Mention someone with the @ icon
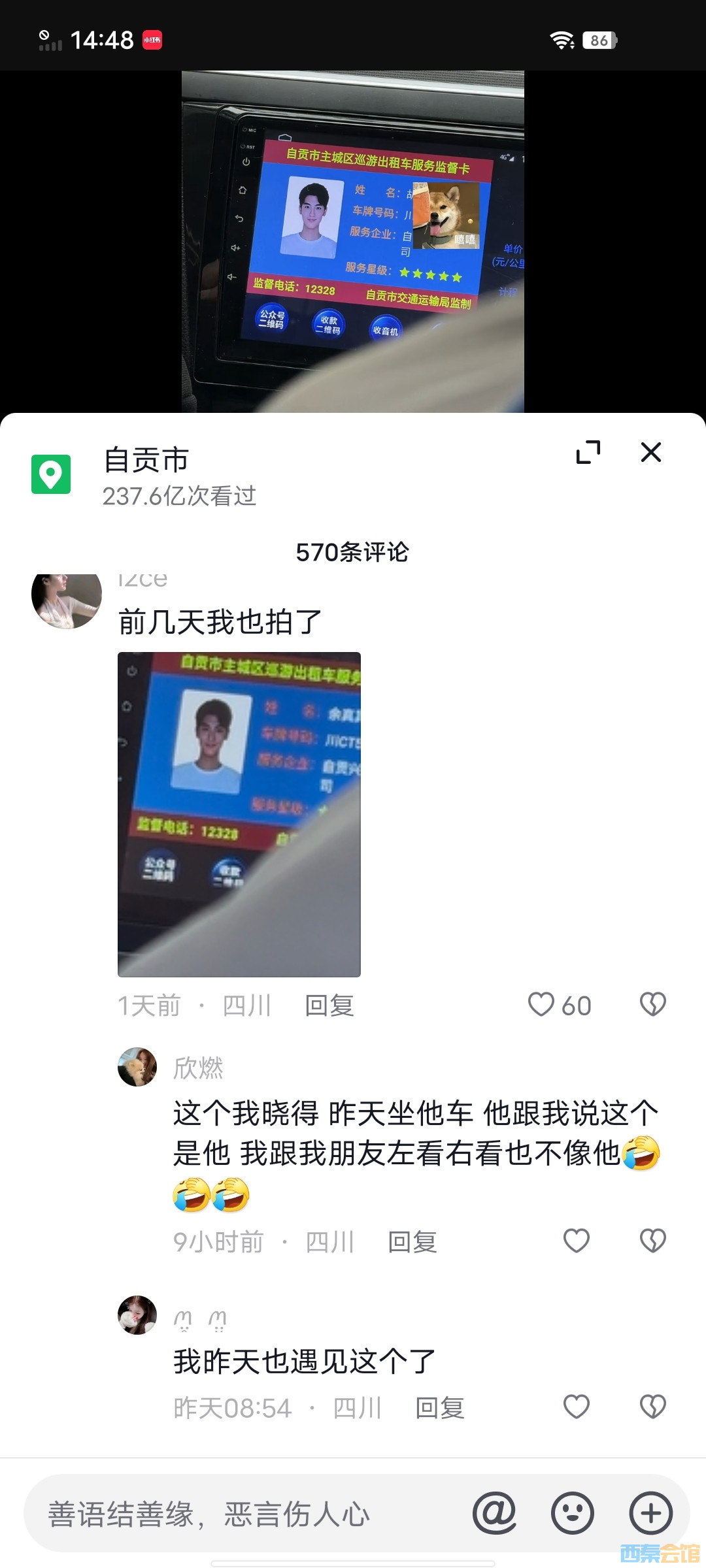Image resolution: width=706 pixels, height=1568 pixels. click(x=494, y=1513)
